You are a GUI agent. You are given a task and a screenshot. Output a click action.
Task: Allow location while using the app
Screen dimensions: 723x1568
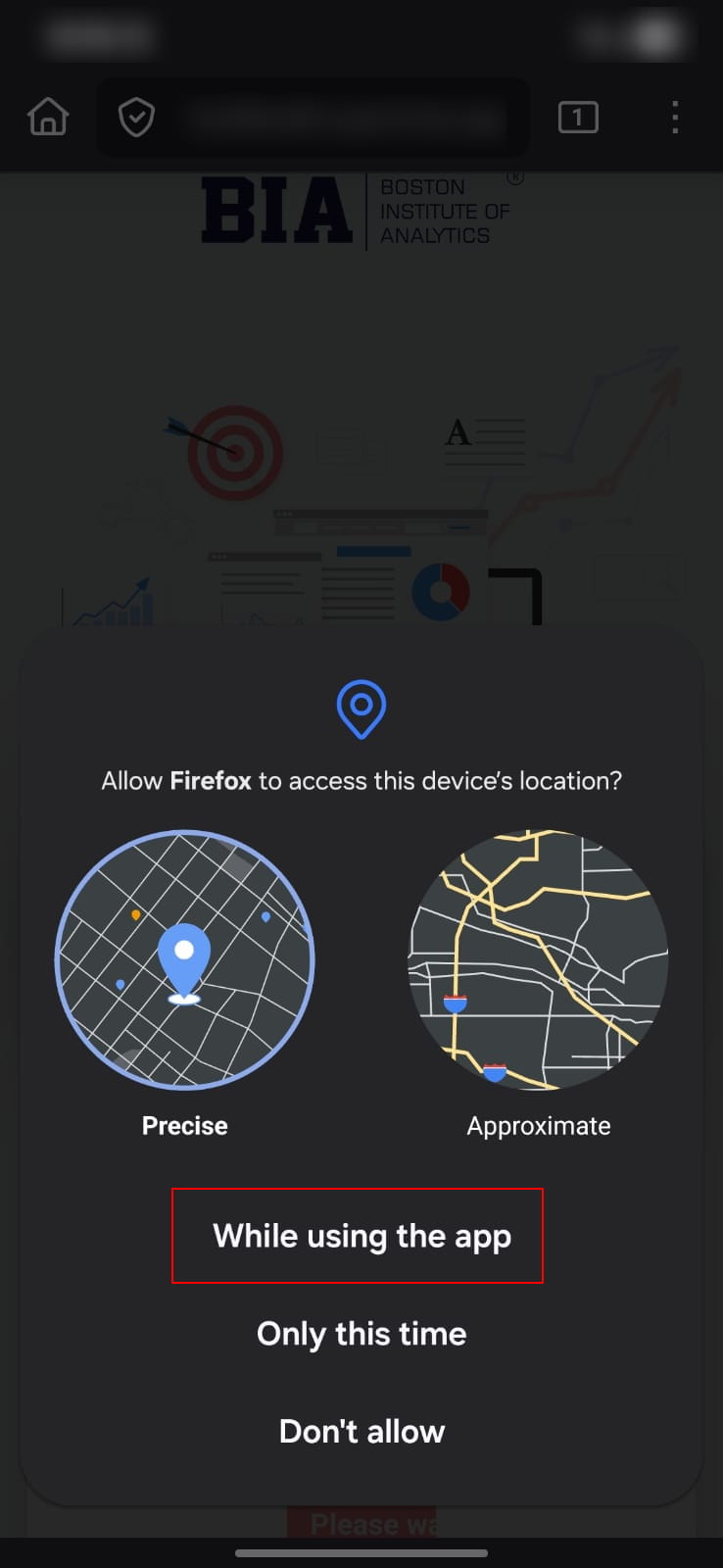[x=361, y=1236]
